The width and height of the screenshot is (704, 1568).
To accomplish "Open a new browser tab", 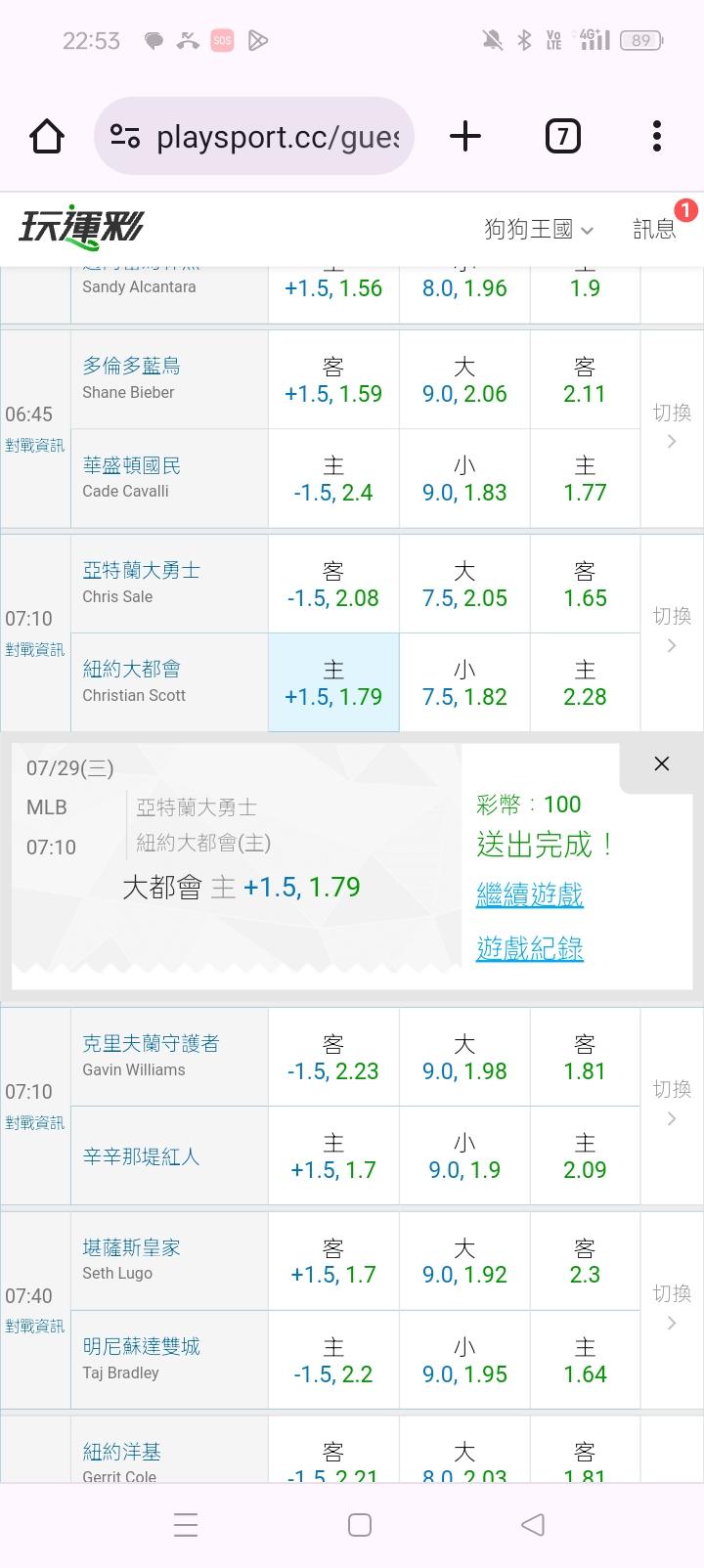I will pyautogui.click(x=465, y=136).
